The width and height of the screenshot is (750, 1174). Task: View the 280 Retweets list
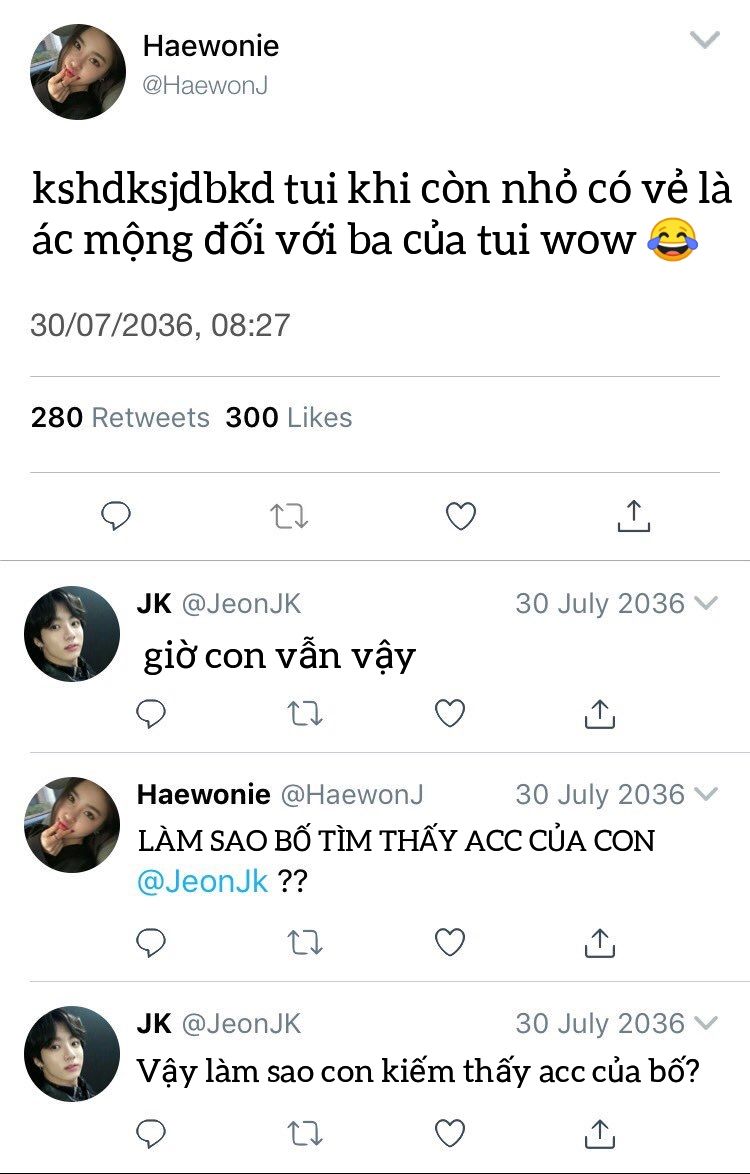point(120,417)
